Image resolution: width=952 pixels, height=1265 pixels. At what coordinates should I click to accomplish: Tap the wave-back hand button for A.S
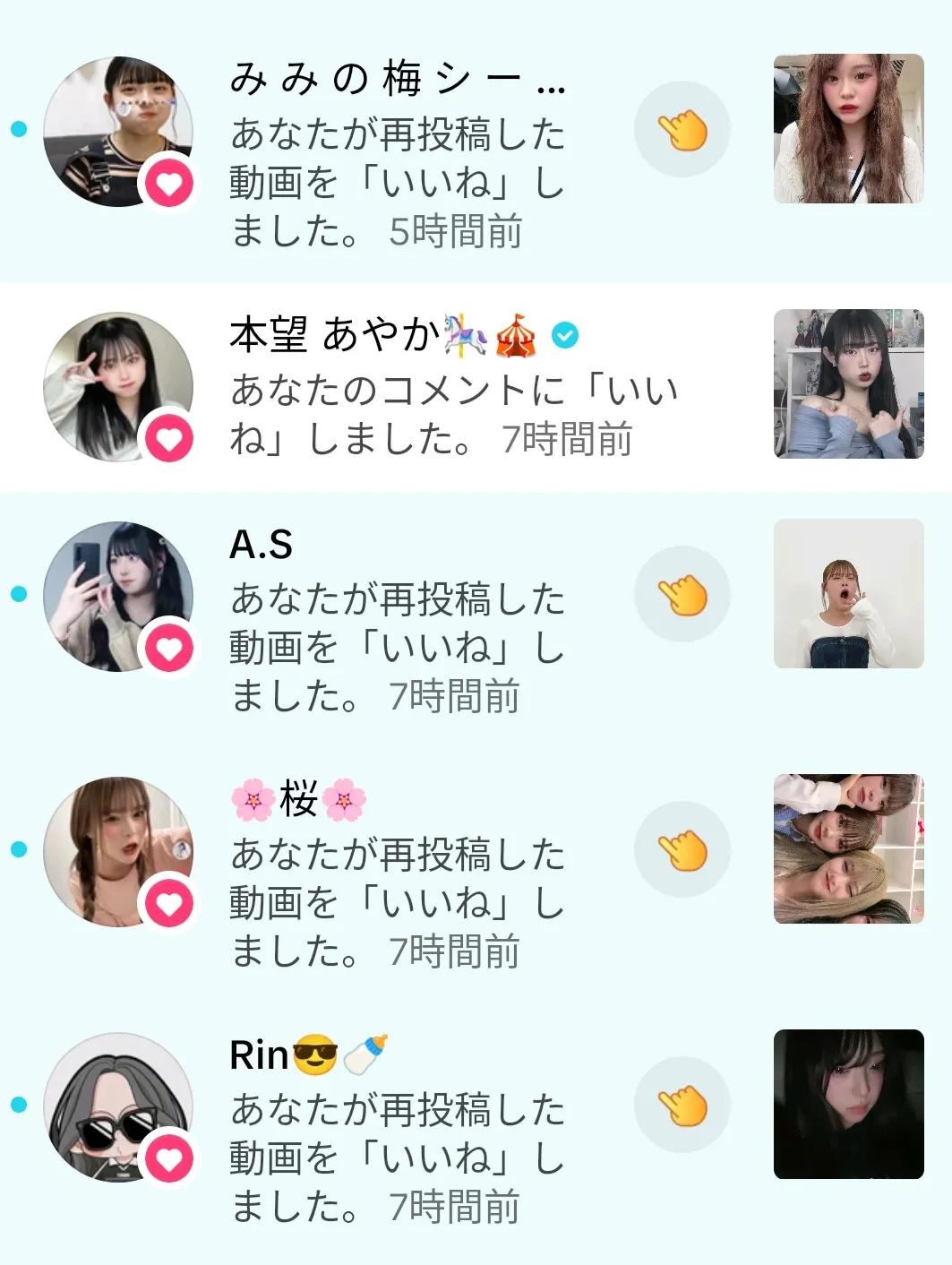pyautogui.click(x=682, y=595)
